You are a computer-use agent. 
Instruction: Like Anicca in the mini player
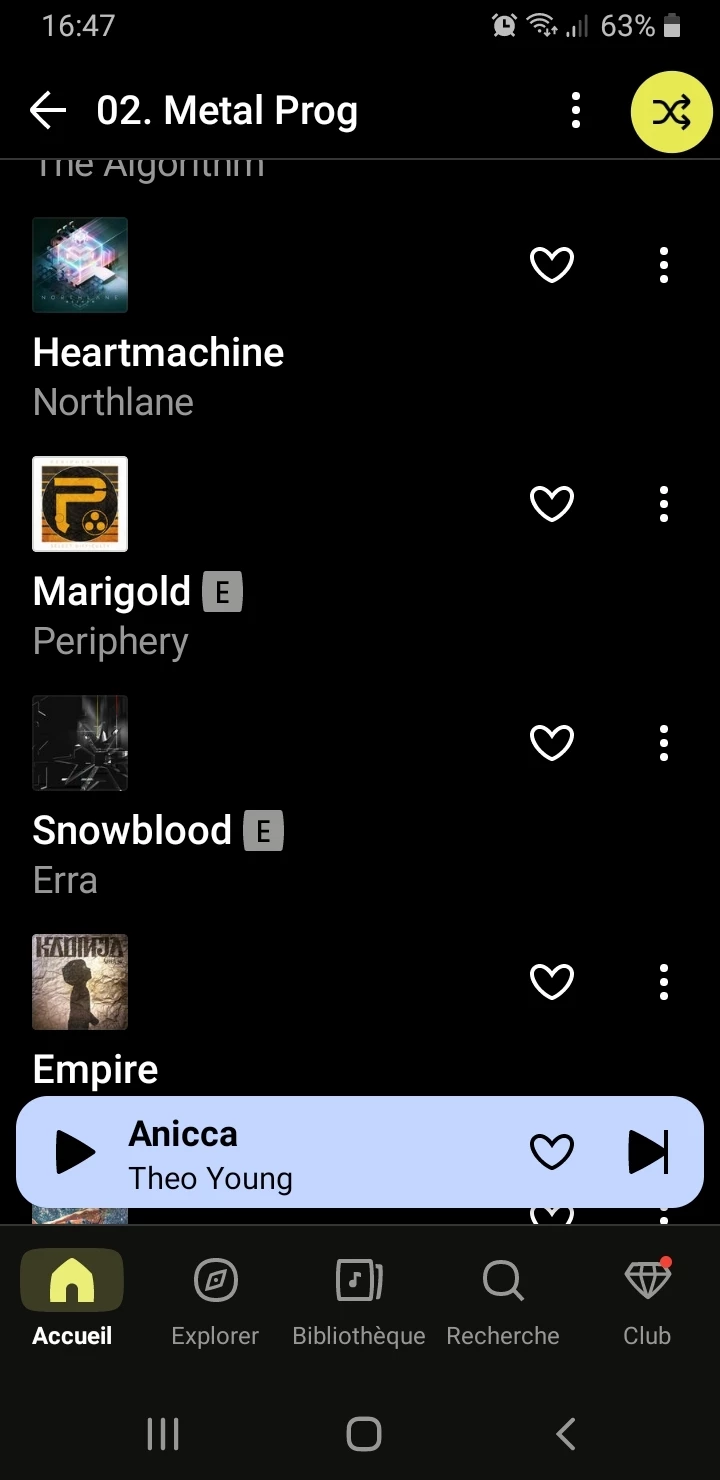click(551, 1152)
